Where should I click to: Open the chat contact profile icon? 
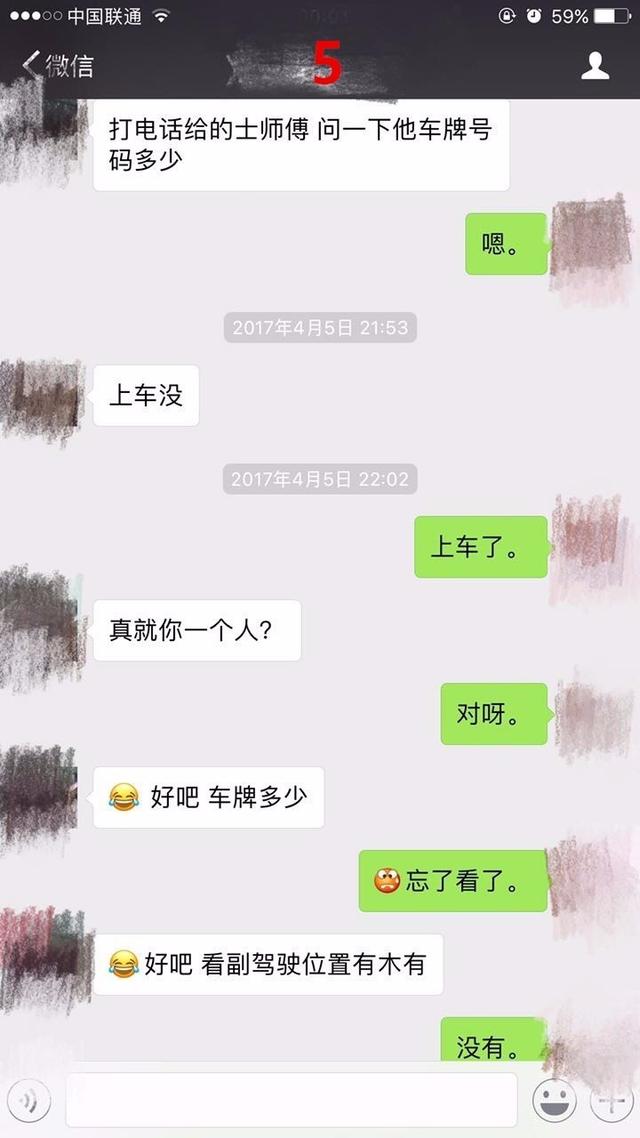[x=596, y=66]
